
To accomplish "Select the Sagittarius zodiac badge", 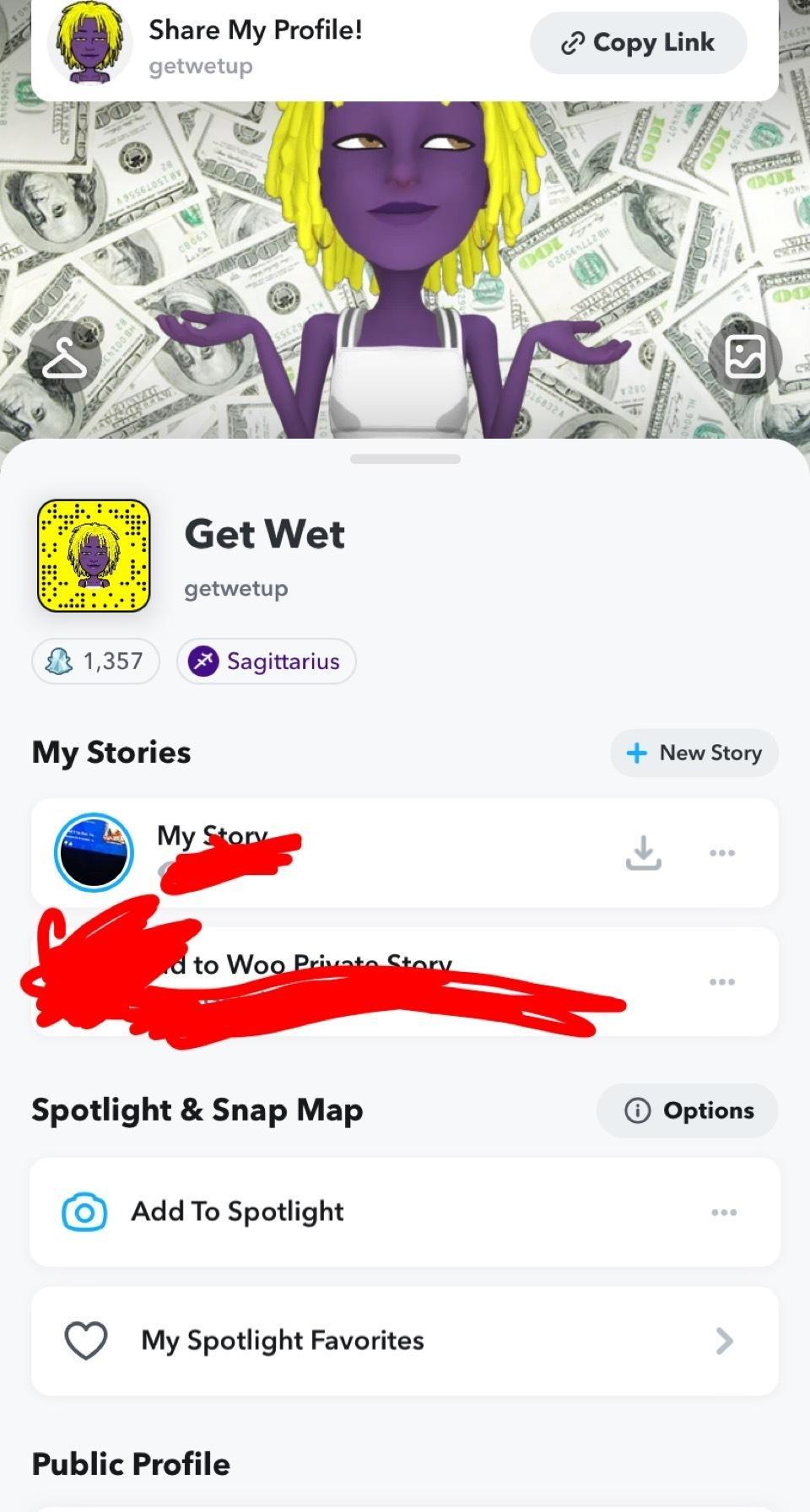I will [267, 661].
